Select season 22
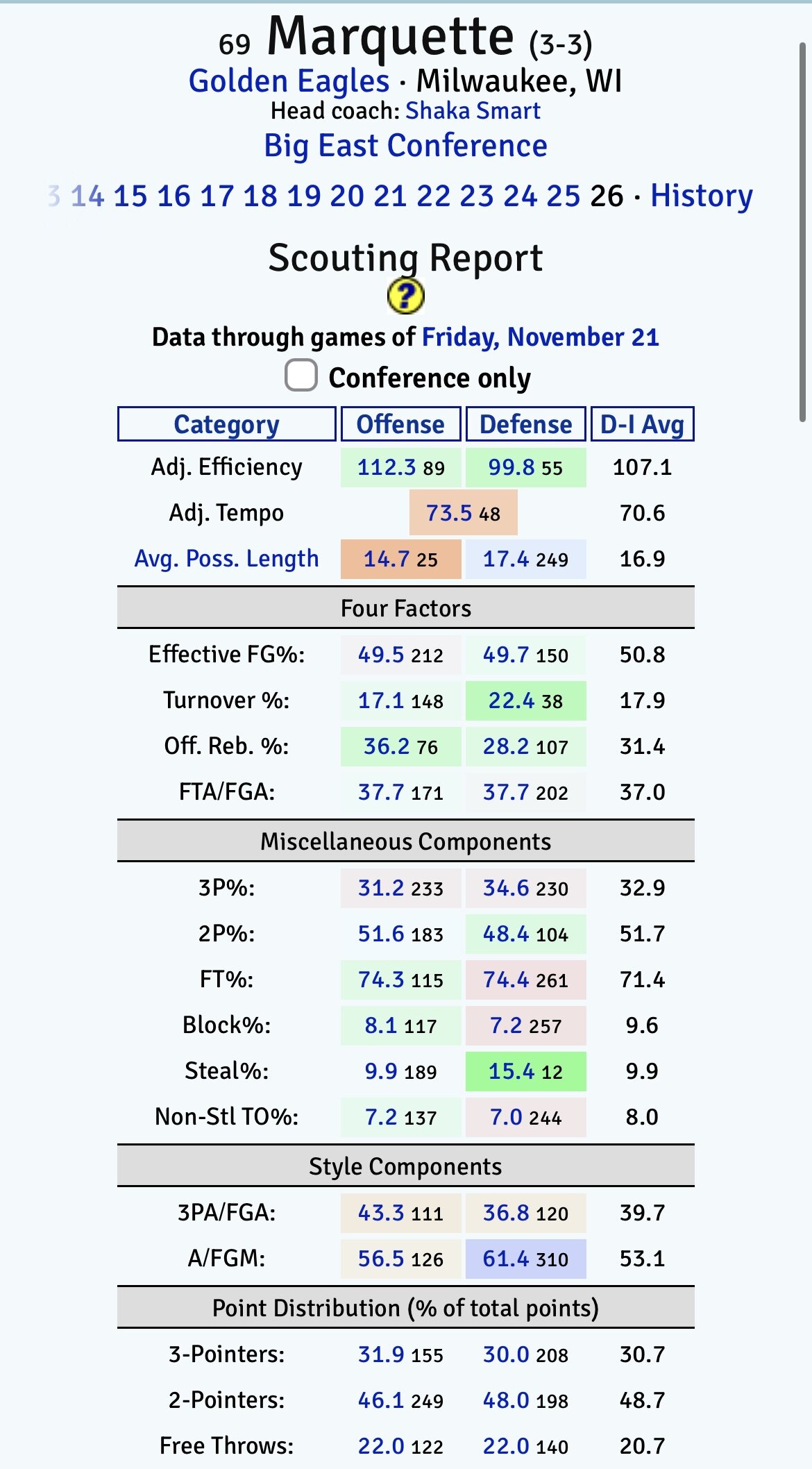 (x=434, y=196)
